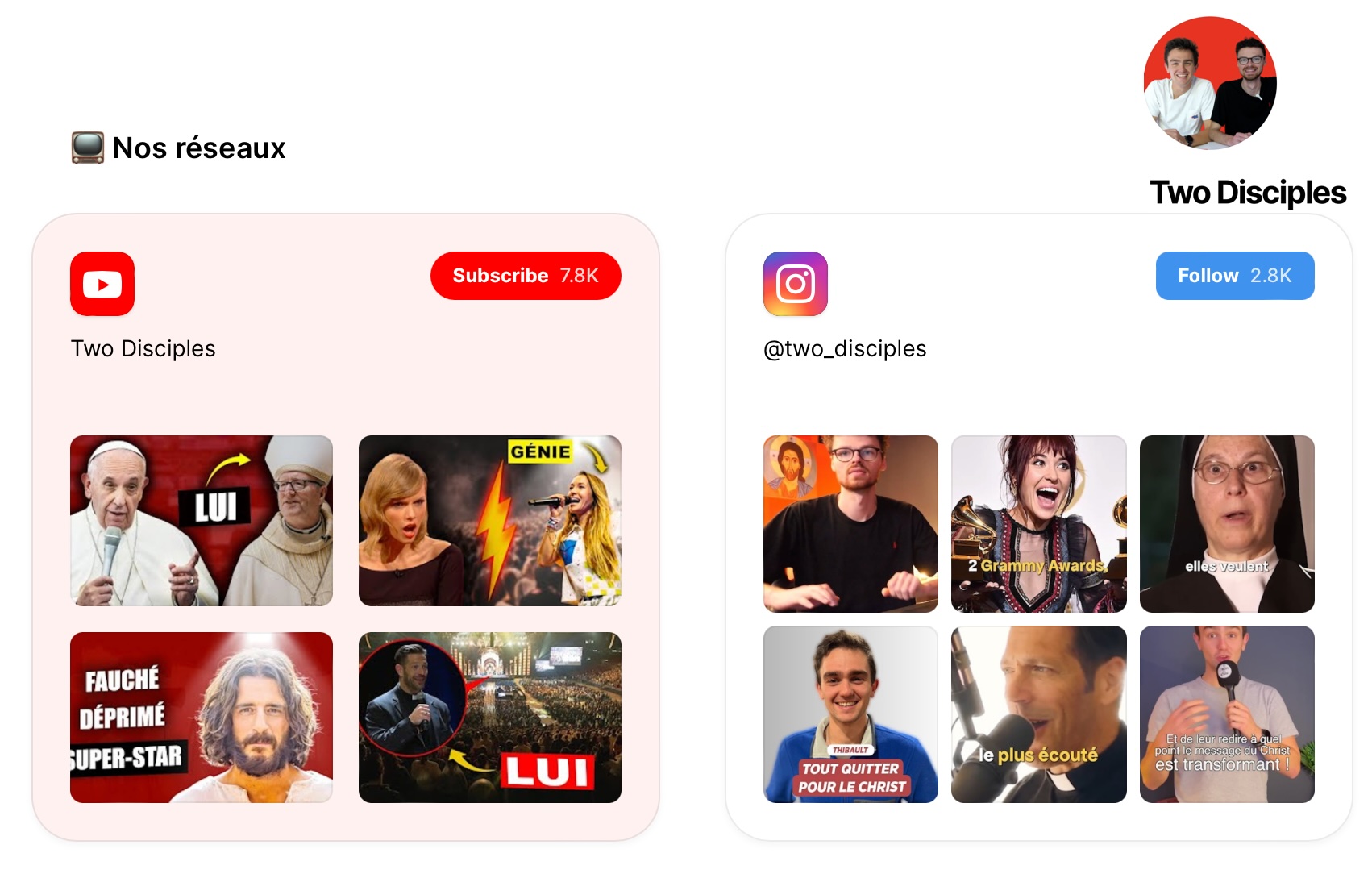Open the stadium video with the red LUI label
This screenshot has height=878, width=1372.
pyautogui.click(x=489, y=717)
